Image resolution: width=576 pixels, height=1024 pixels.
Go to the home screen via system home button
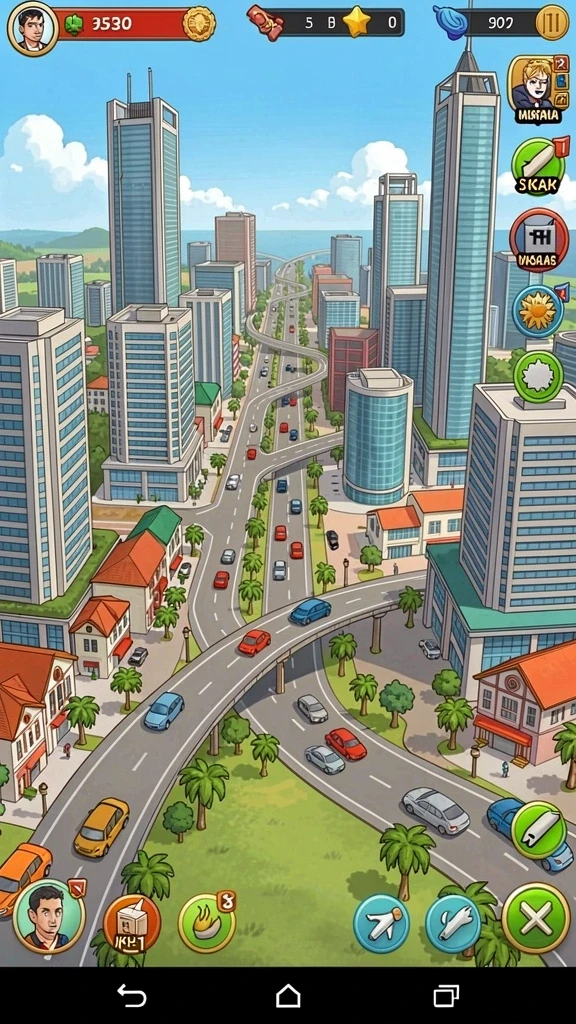point(288,996)
